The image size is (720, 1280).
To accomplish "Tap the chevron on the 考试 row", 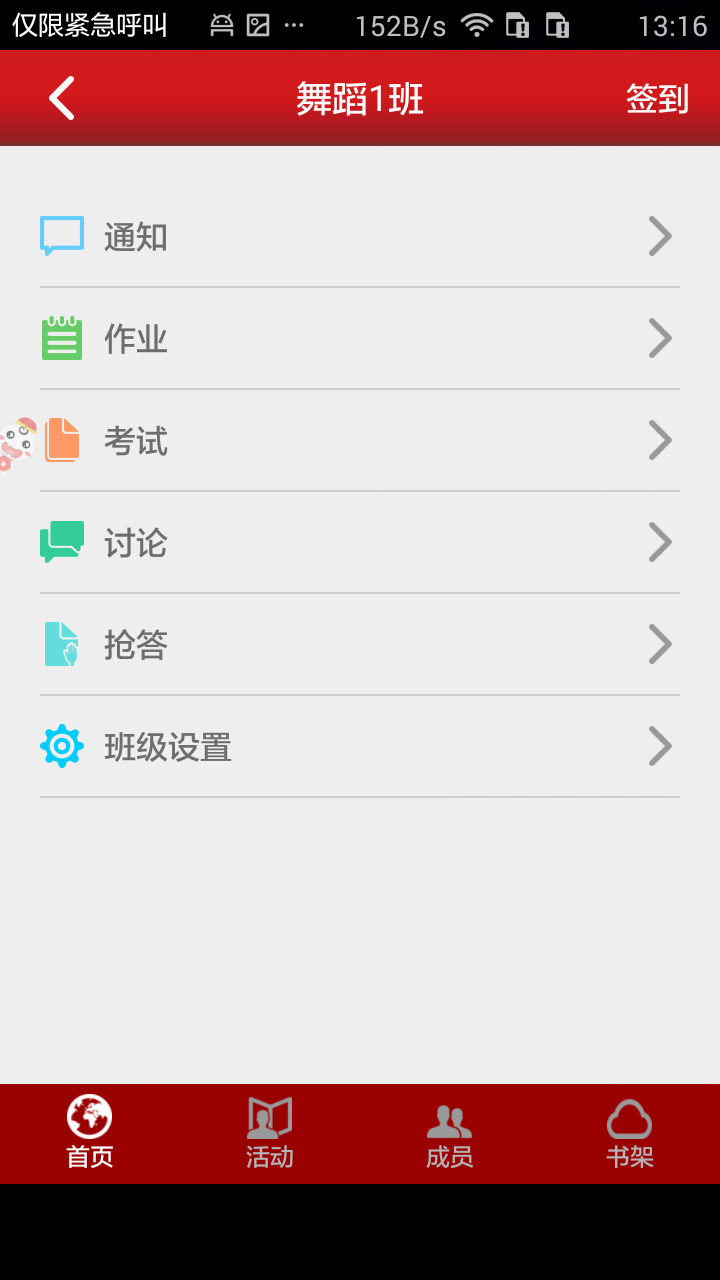I will click(660, 440).
